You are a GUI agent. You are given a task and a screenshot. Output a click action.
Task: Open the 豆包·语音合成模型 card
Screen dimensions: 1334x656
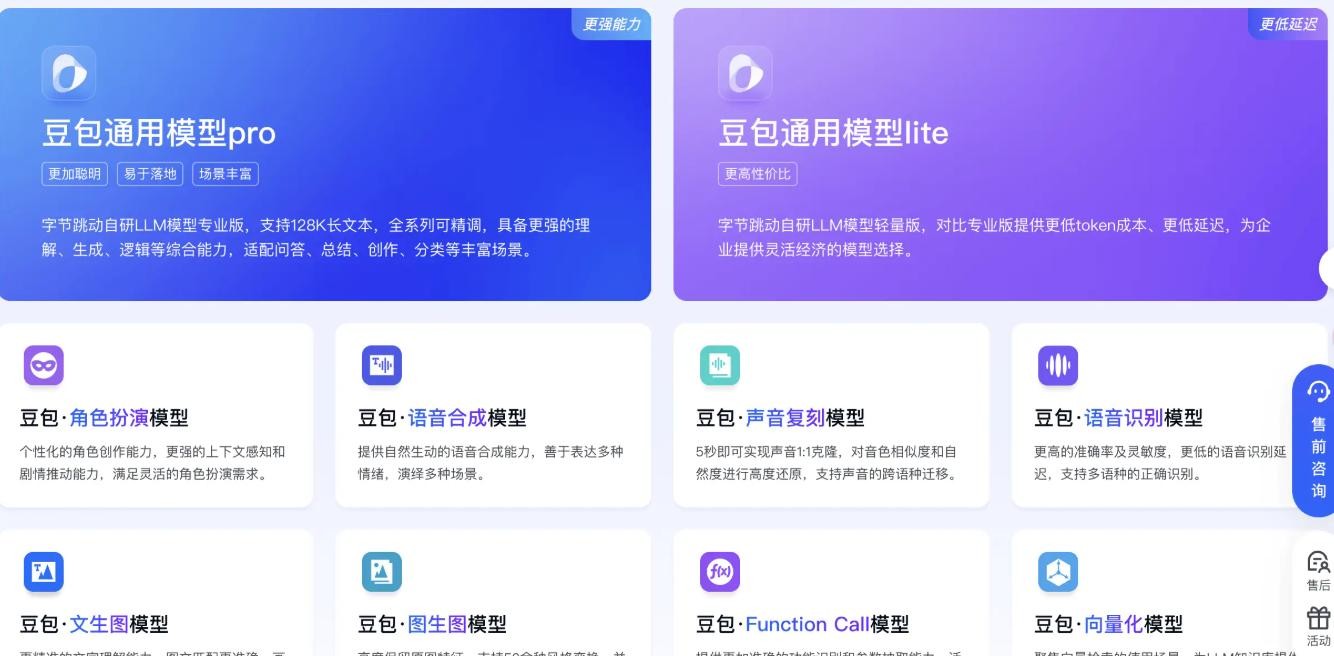click(493, 416)
